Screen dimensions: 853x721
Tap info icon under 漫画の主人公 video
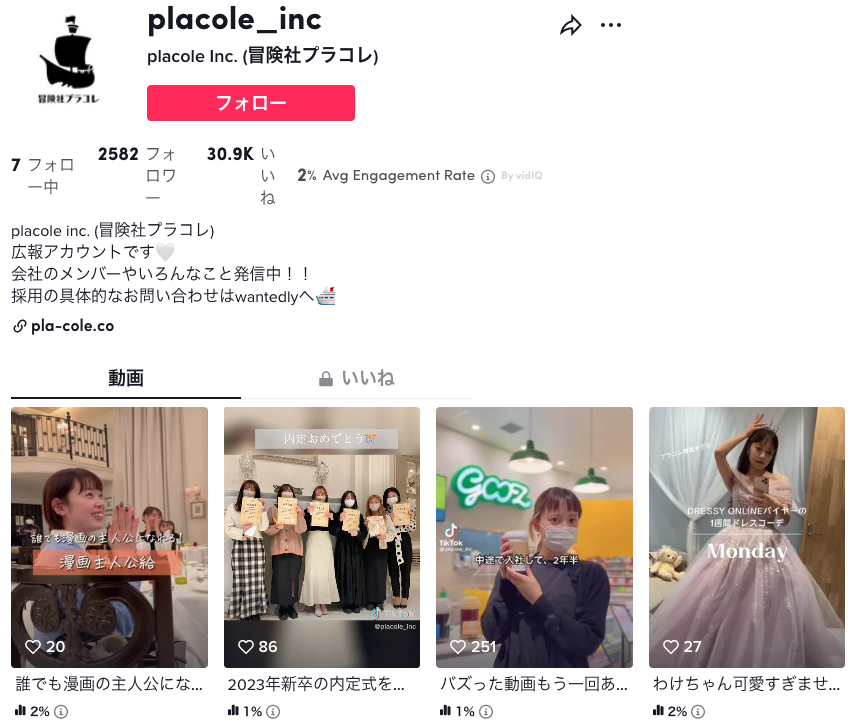tap(61, 712)
